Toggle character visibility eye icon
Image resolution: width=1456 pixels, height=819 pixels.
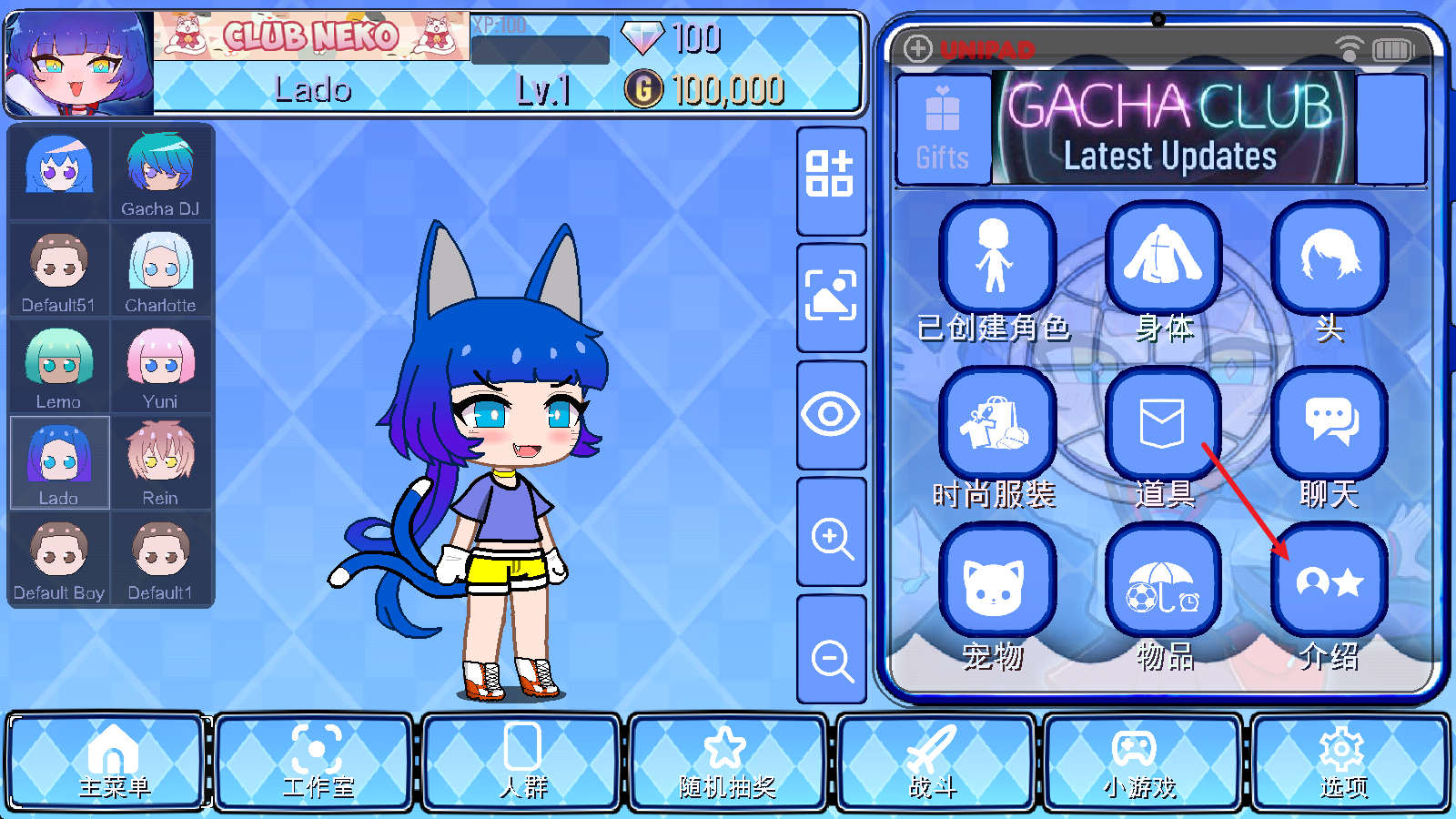(x=831, y=415)
